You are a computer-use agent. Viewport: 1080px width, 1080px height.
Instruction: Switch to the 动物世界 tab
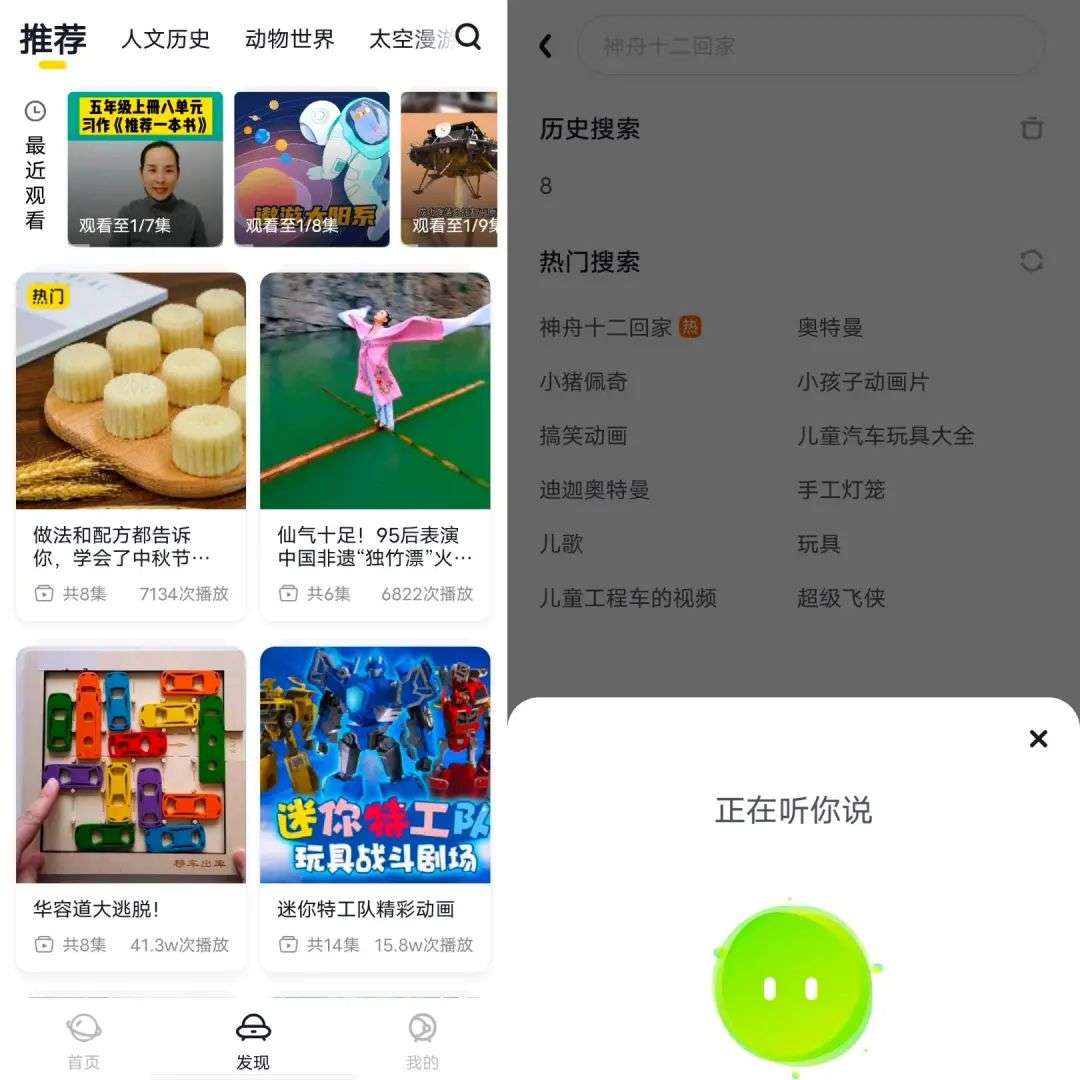[x=289, y=39]
